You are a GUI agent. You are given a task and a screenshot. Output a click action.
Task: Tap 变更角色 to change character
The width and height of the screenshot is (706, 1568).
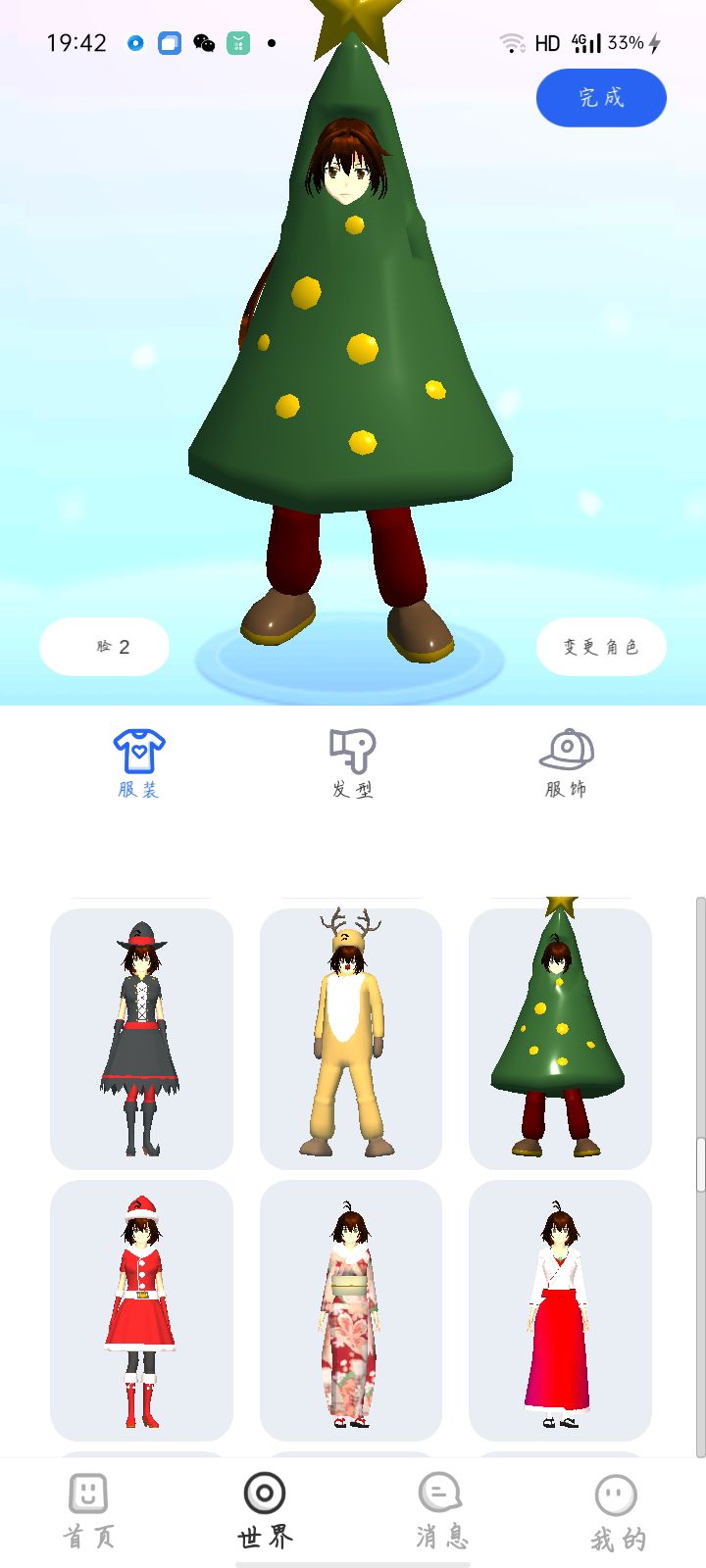601,647
